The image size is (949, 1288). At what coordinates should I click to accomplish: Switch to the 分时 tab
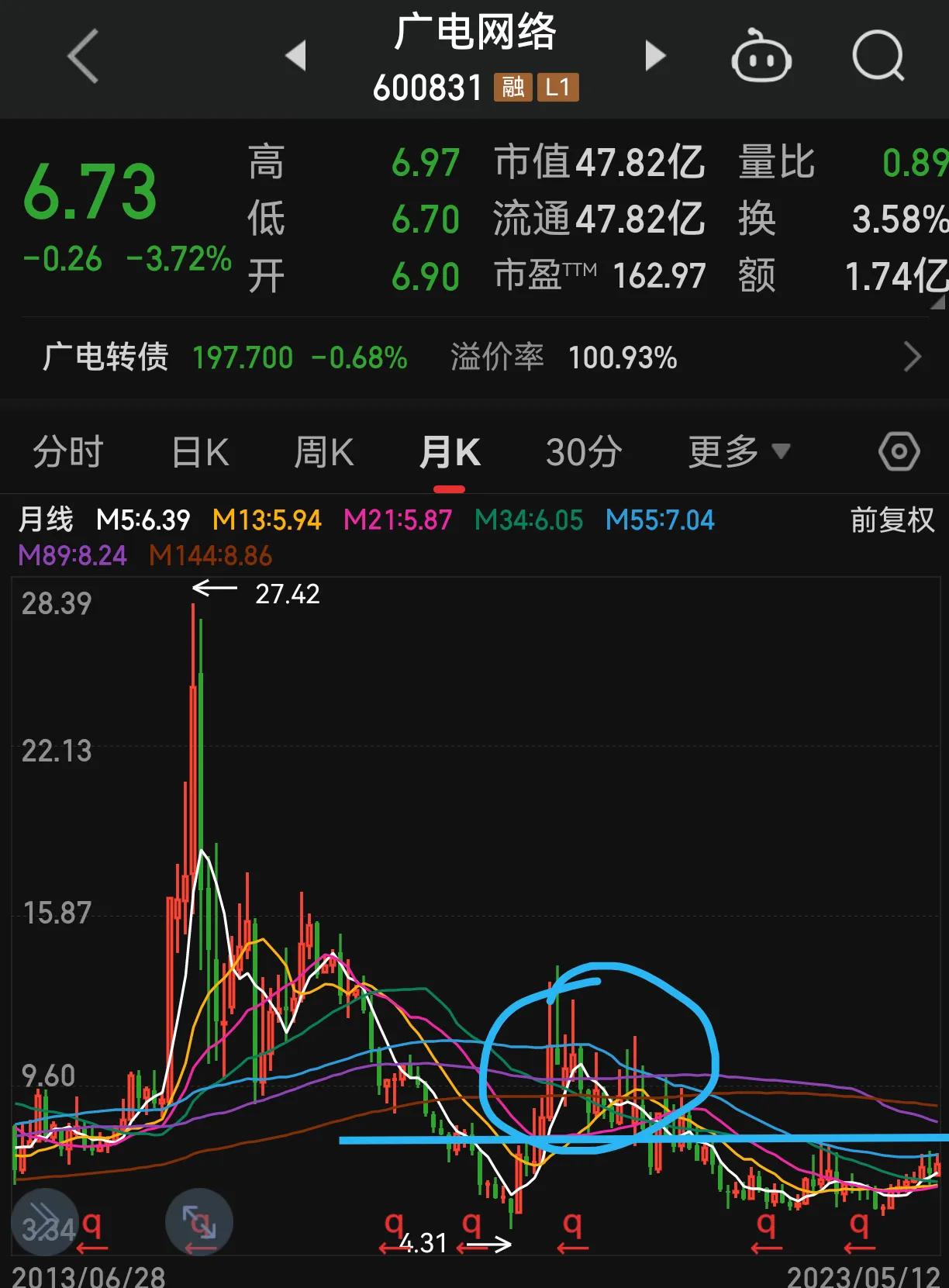(67, 451)
